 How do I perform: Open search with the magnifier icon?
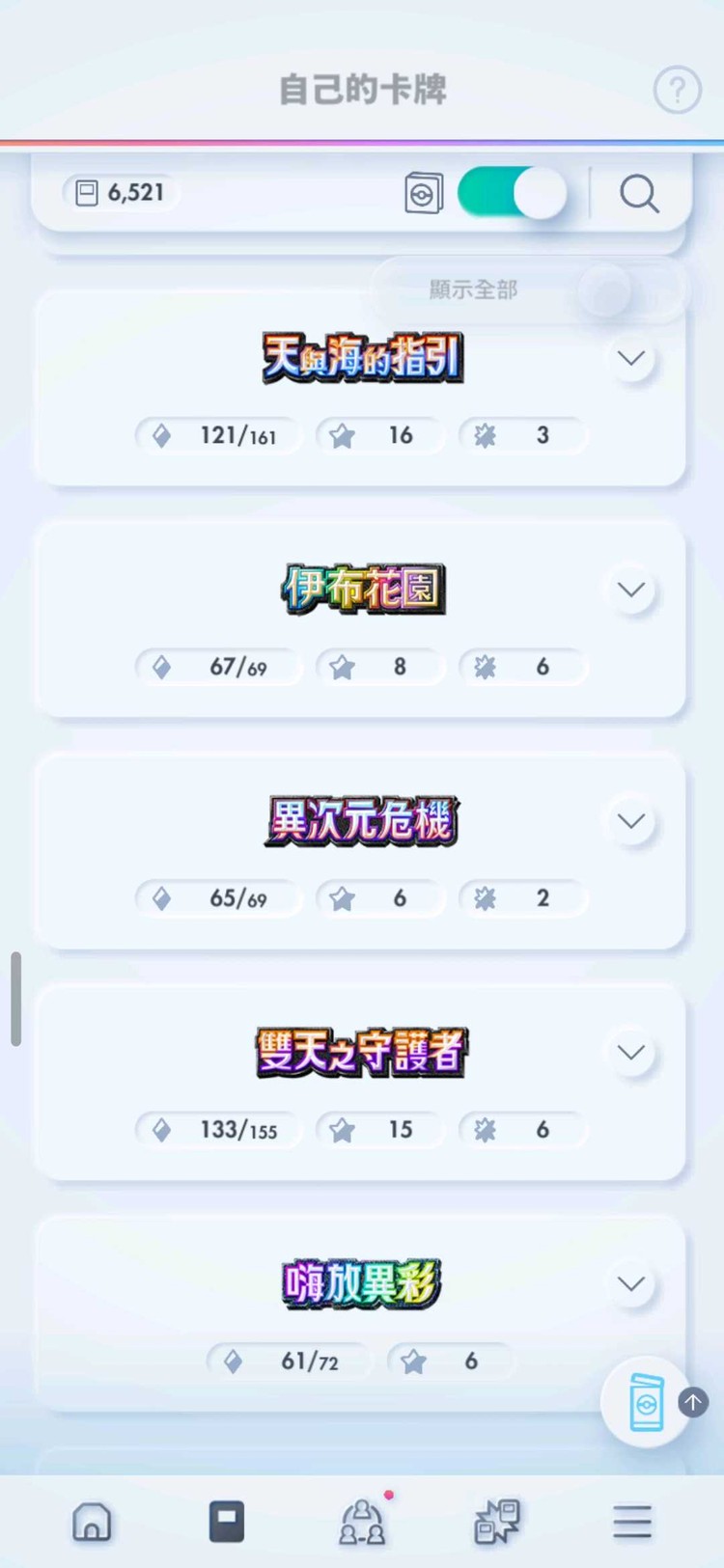(x=638, y=194)
